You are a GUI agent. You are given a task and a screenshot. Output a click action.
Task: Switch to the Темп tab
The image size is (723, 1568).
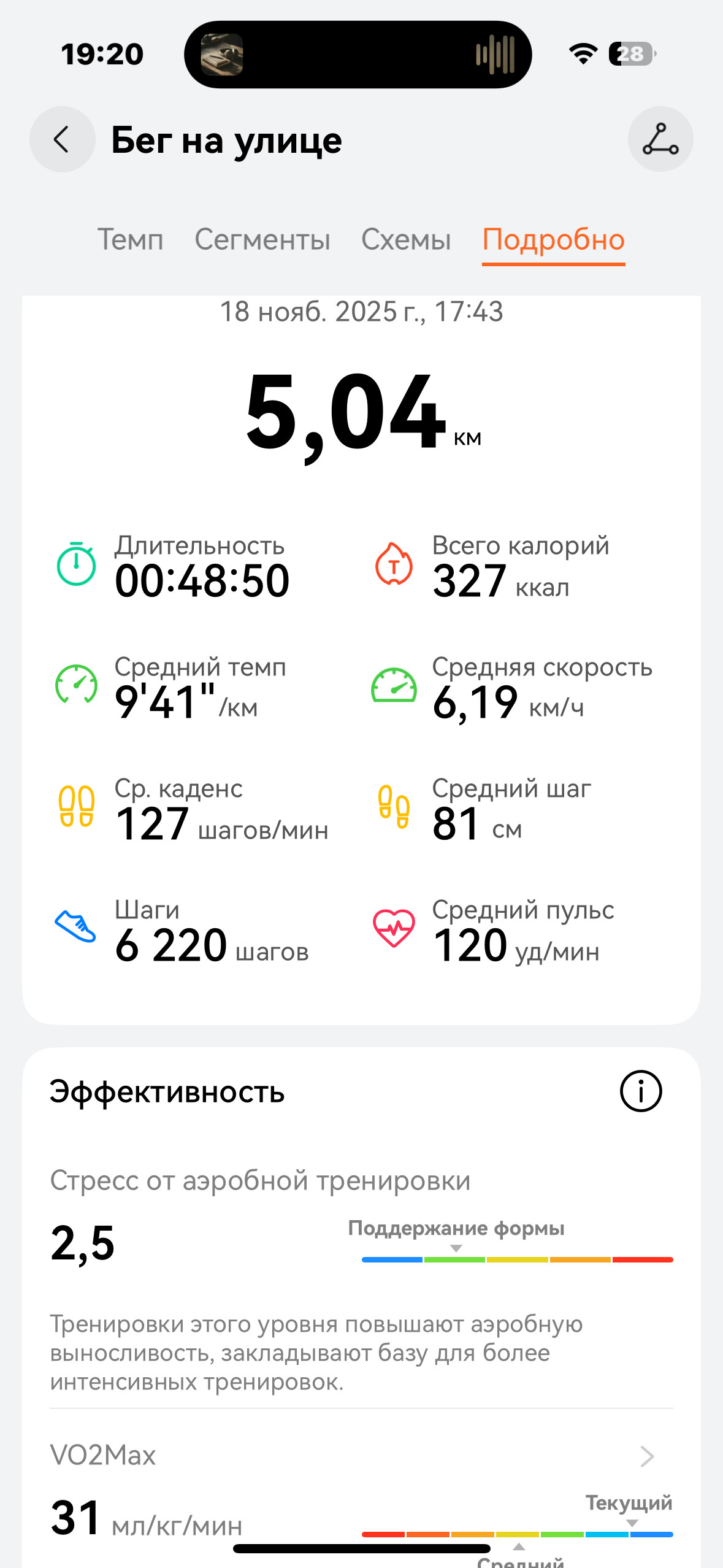coord(131,239)
